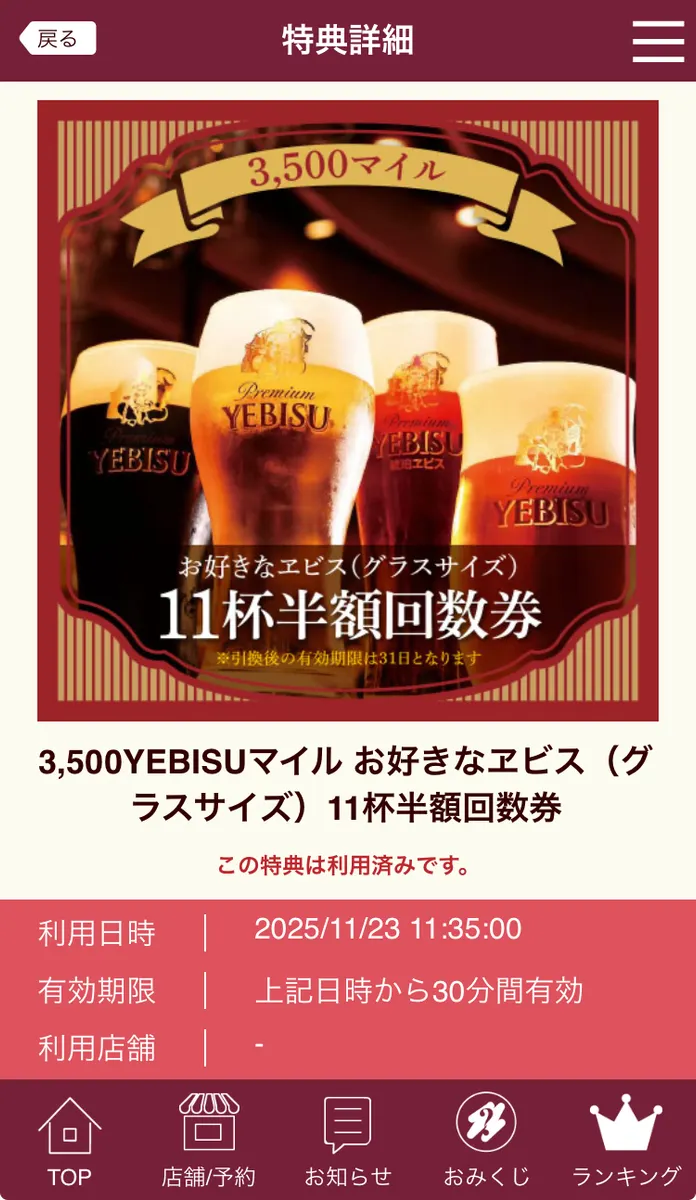Viewport: 696px width, 1200px height.
Task: Open the hamburger menu
Action: [x=657, y=39]
